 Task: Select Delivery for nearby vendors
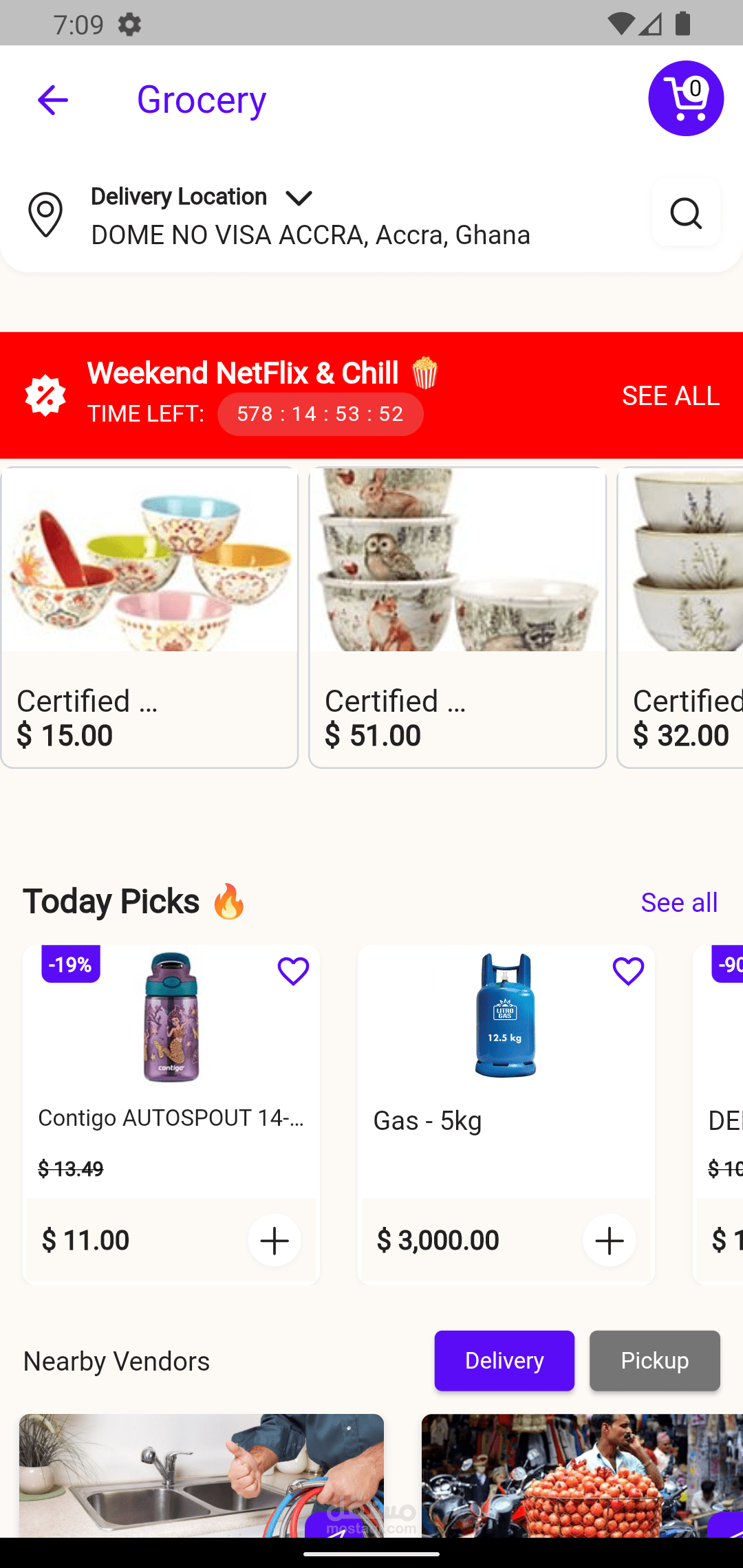coord(504,1360)
